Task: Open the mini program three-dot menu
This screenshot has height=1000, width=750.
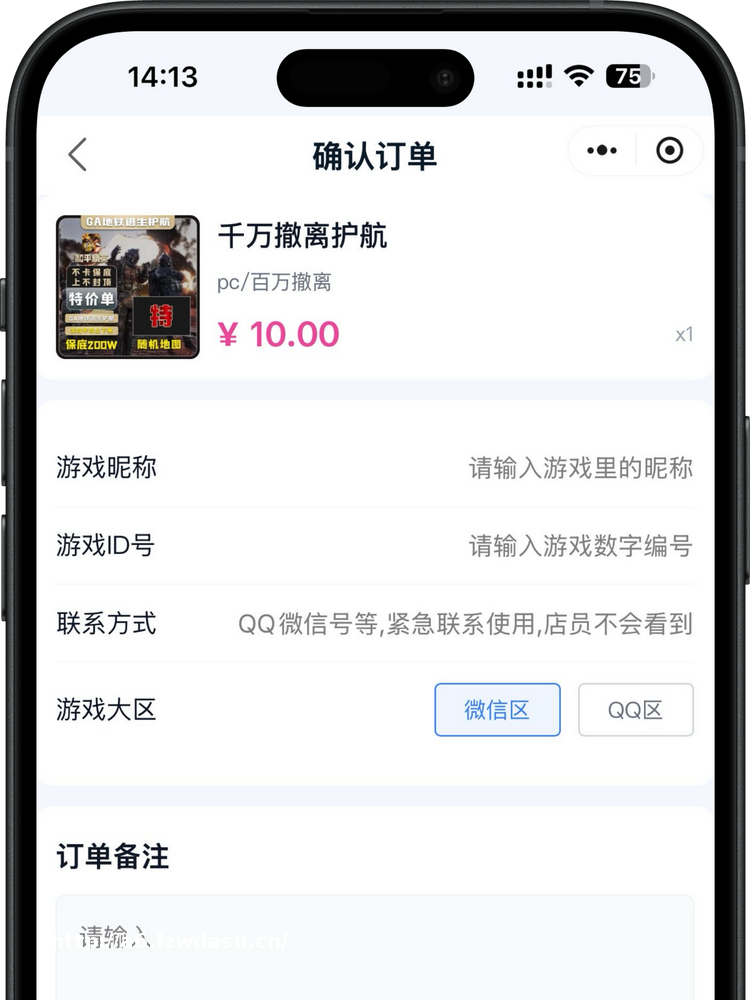Action: pos(602,151)
